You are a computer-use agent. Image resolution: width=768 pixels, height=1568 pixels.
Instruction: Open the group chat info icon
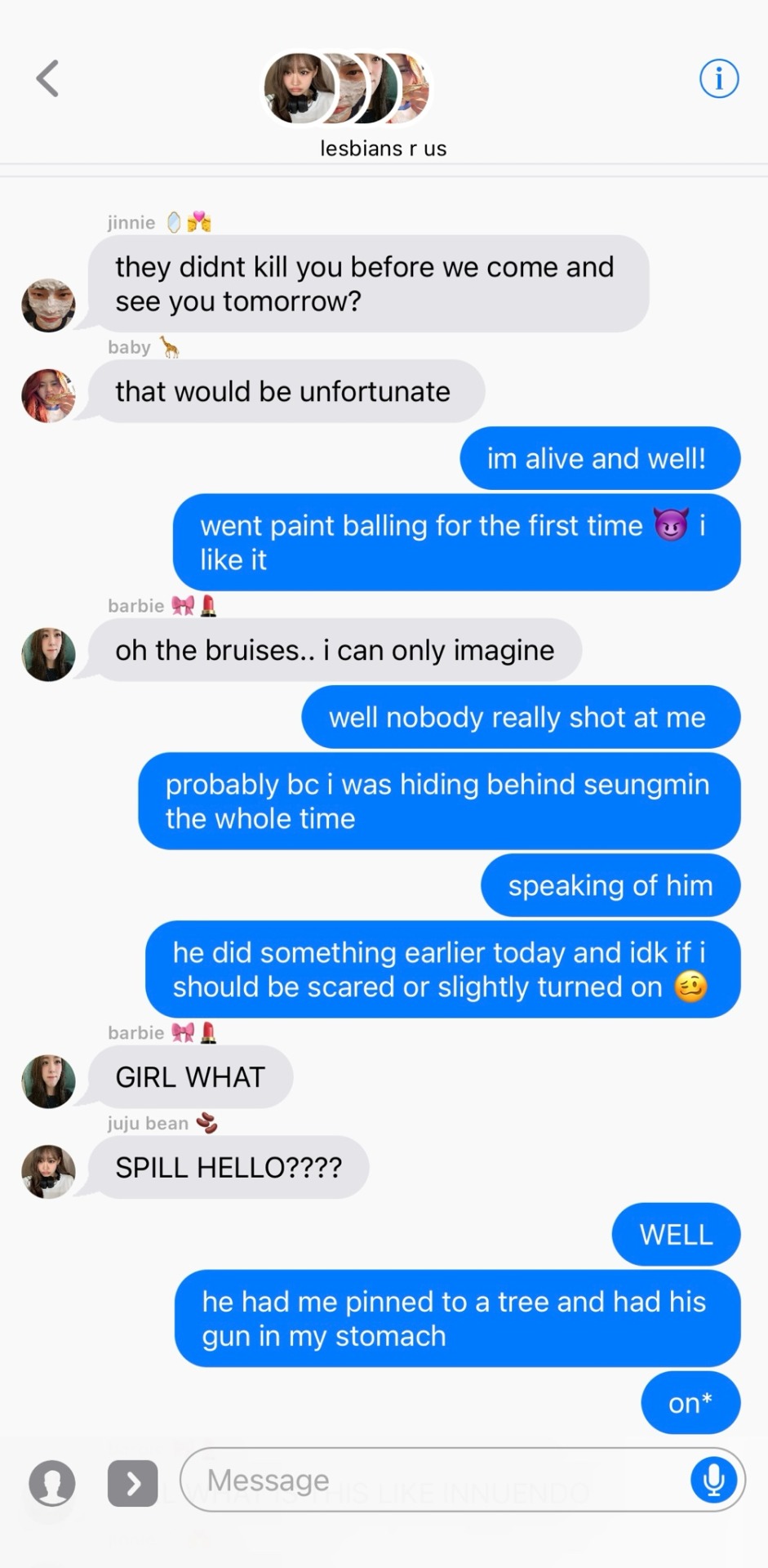(x=719, y=79)
